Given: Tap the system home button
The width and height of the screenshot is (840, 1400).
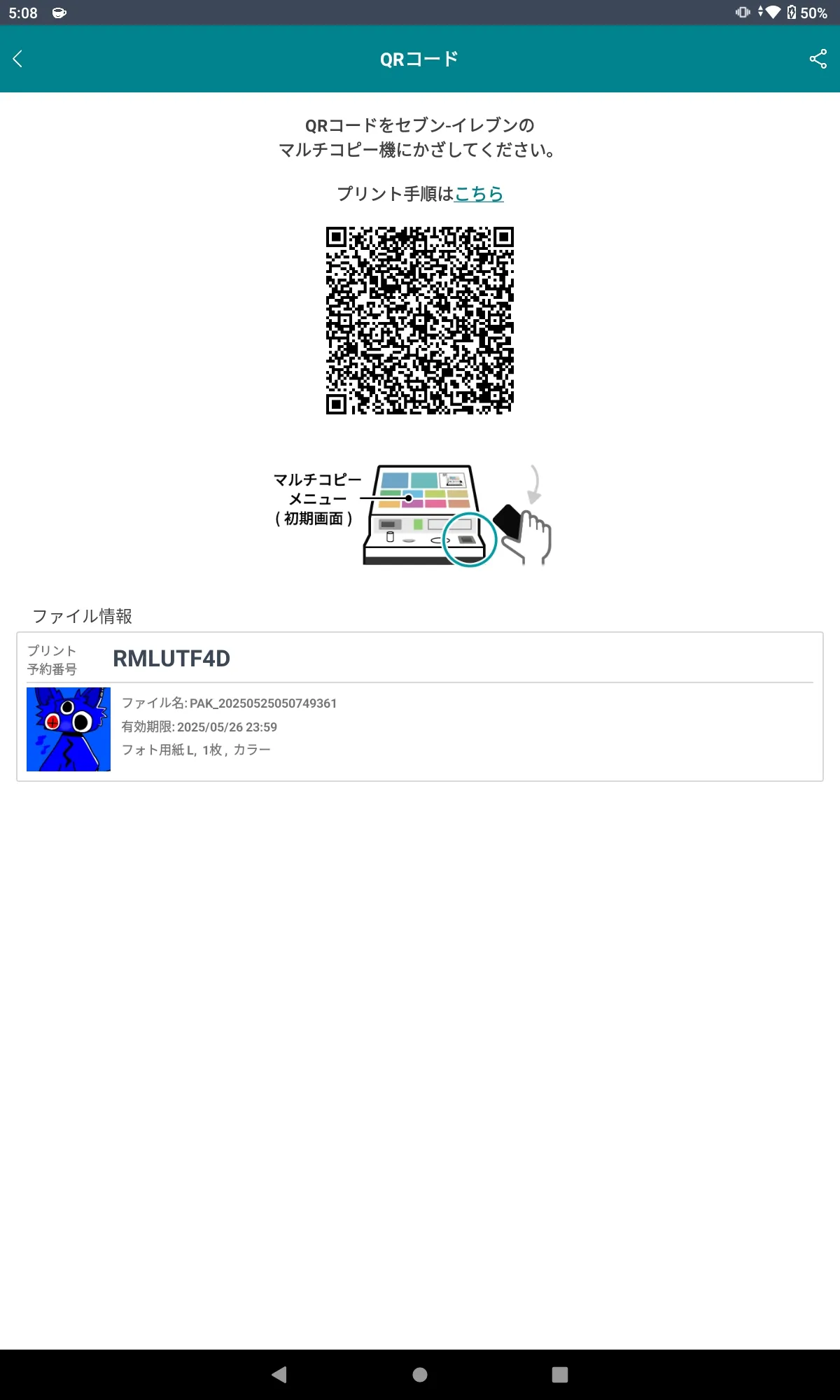Looking at the screenshot, I should point(420,1375).
